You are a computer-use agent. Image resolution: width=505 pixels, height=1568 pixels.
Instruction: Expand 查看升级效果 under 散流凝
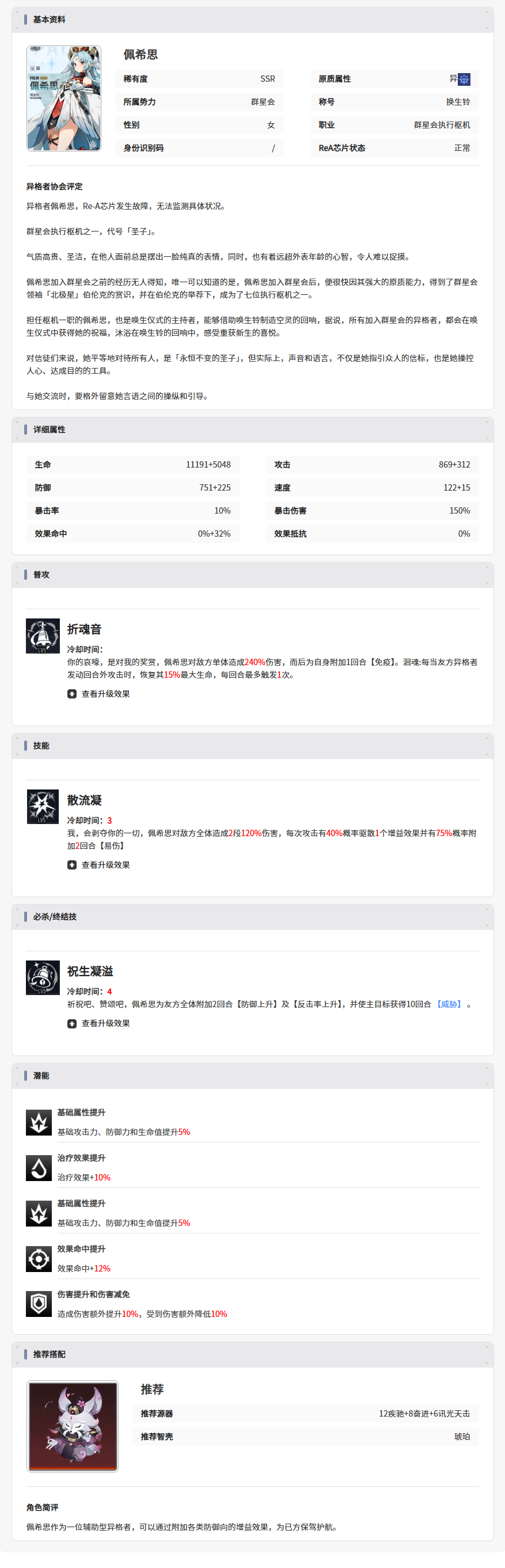(x=99, y=865)
